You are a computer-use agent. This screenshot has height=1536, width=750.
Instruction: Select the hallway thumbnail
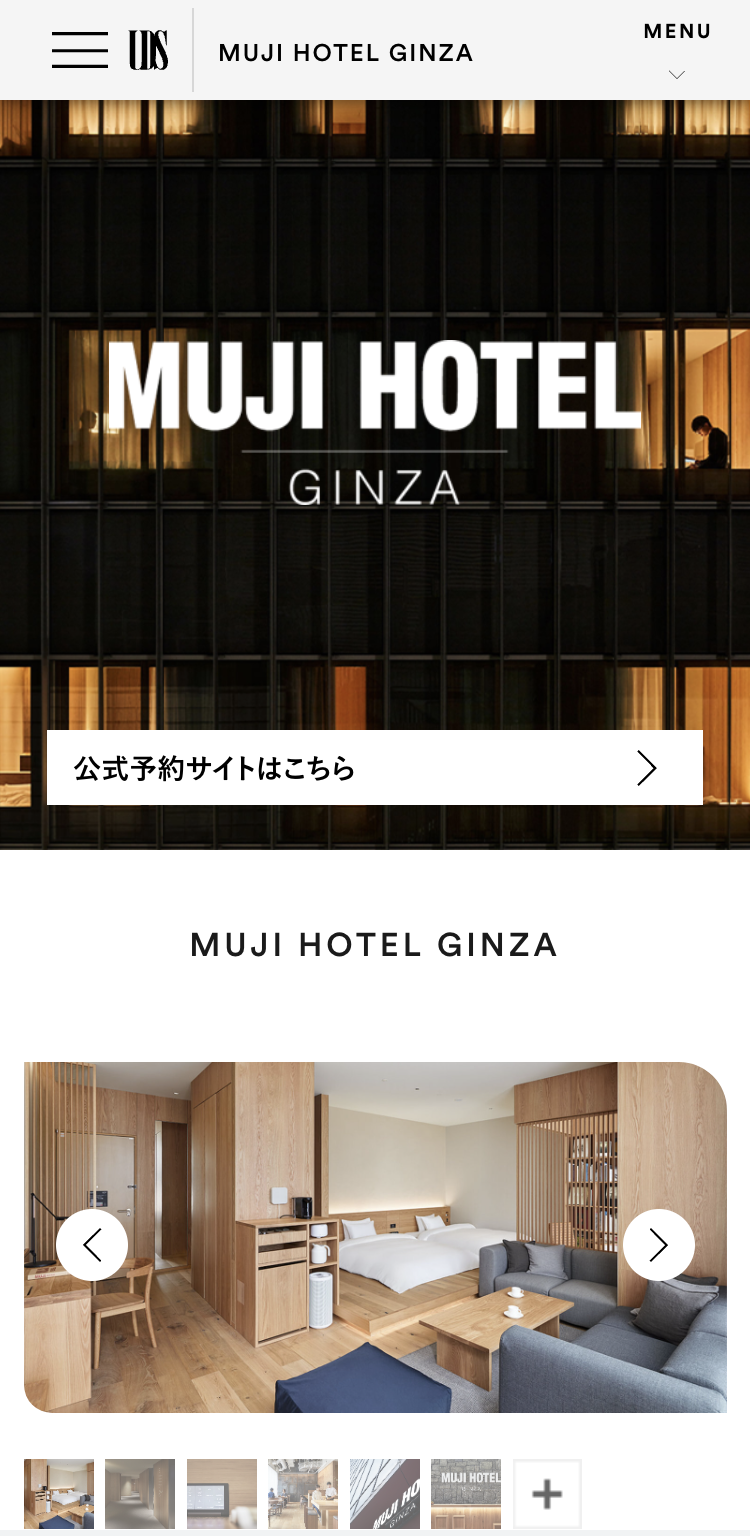[x=140, y=1494]
